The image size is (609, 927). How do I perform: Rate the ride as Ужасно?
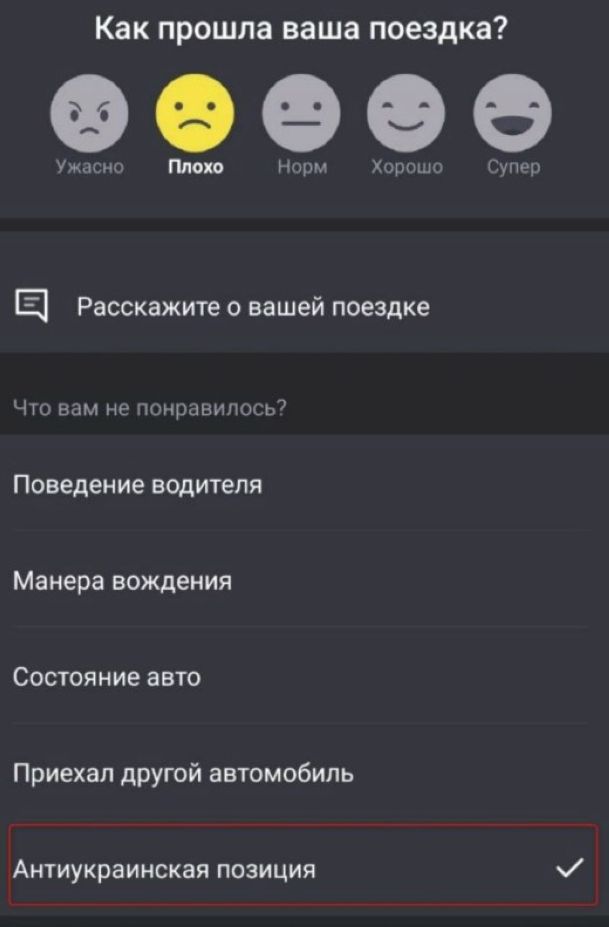coord(89,114)
